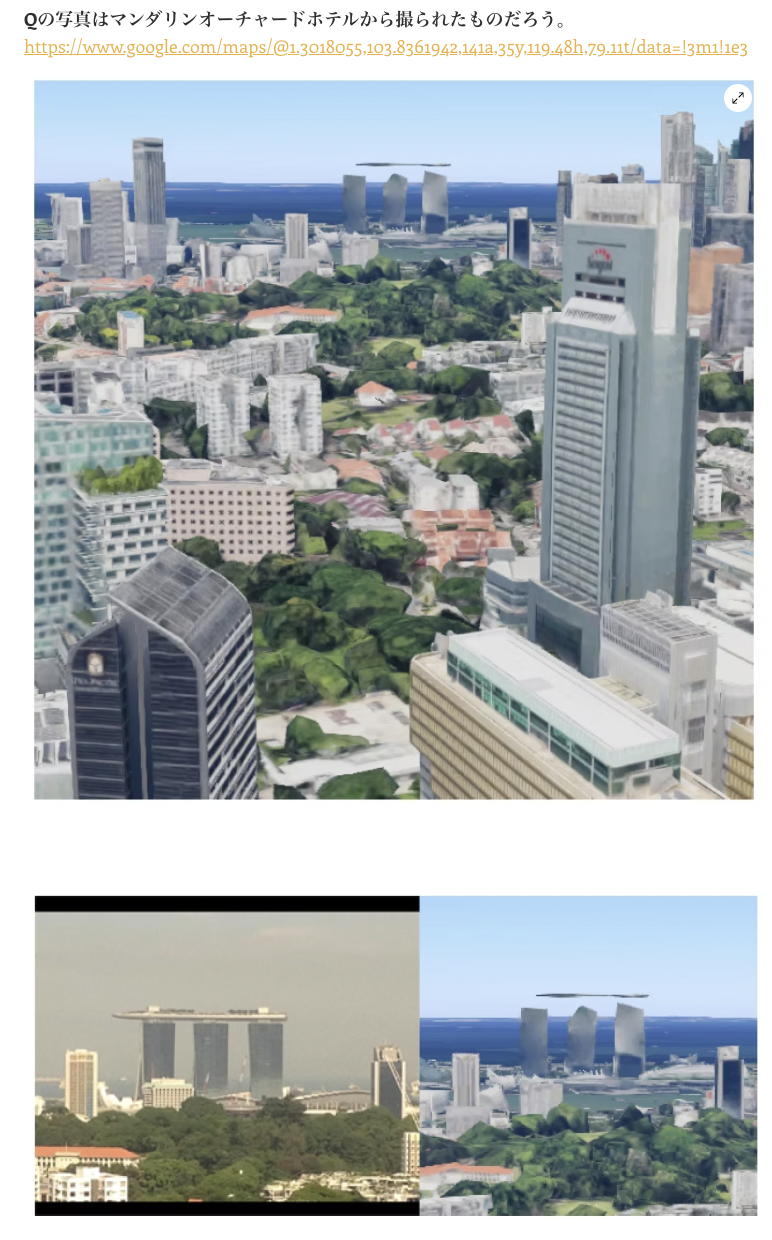Open the Google Maps link
Screen dimensions: 772x1240
tap(386, 47)
